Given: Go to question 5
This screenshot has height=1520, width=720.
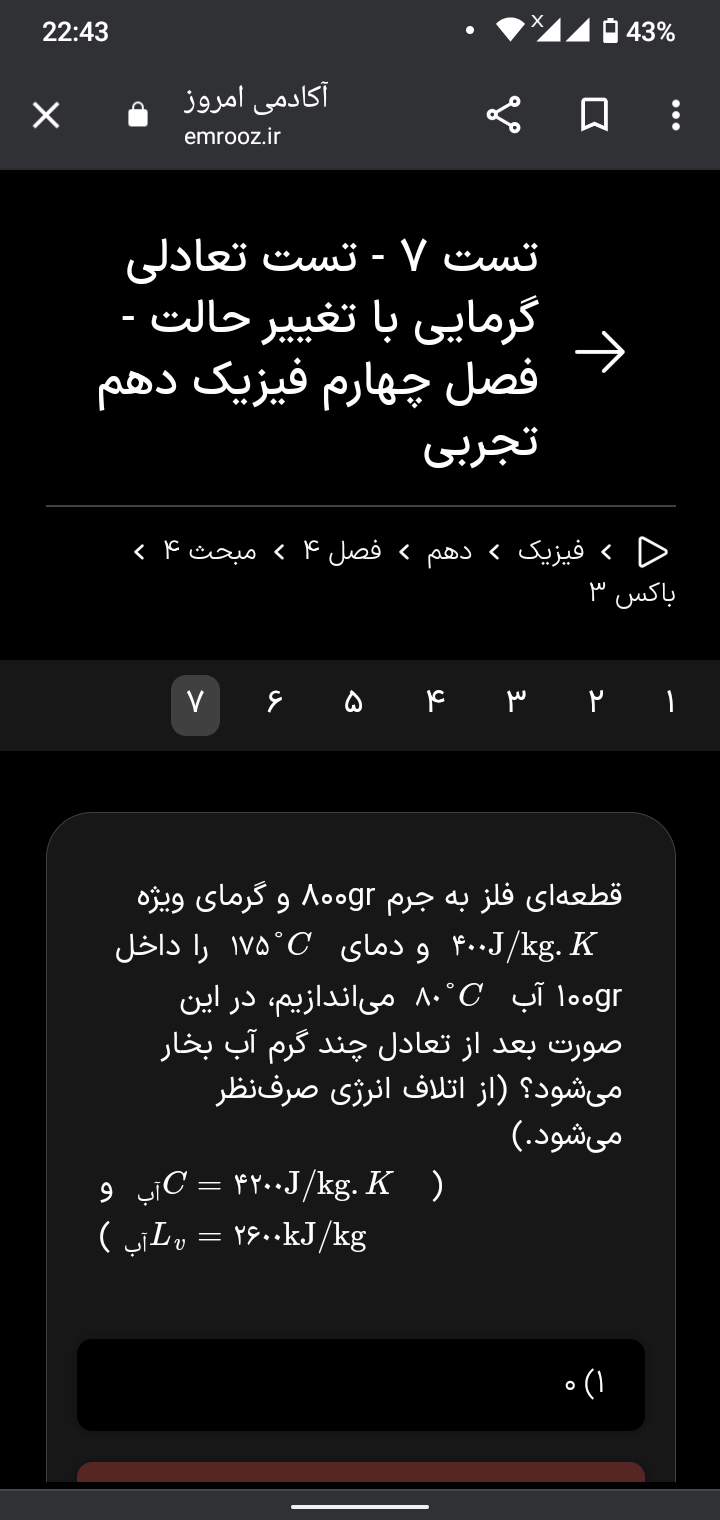Looking at the screenshot, I should pos(352,705).
